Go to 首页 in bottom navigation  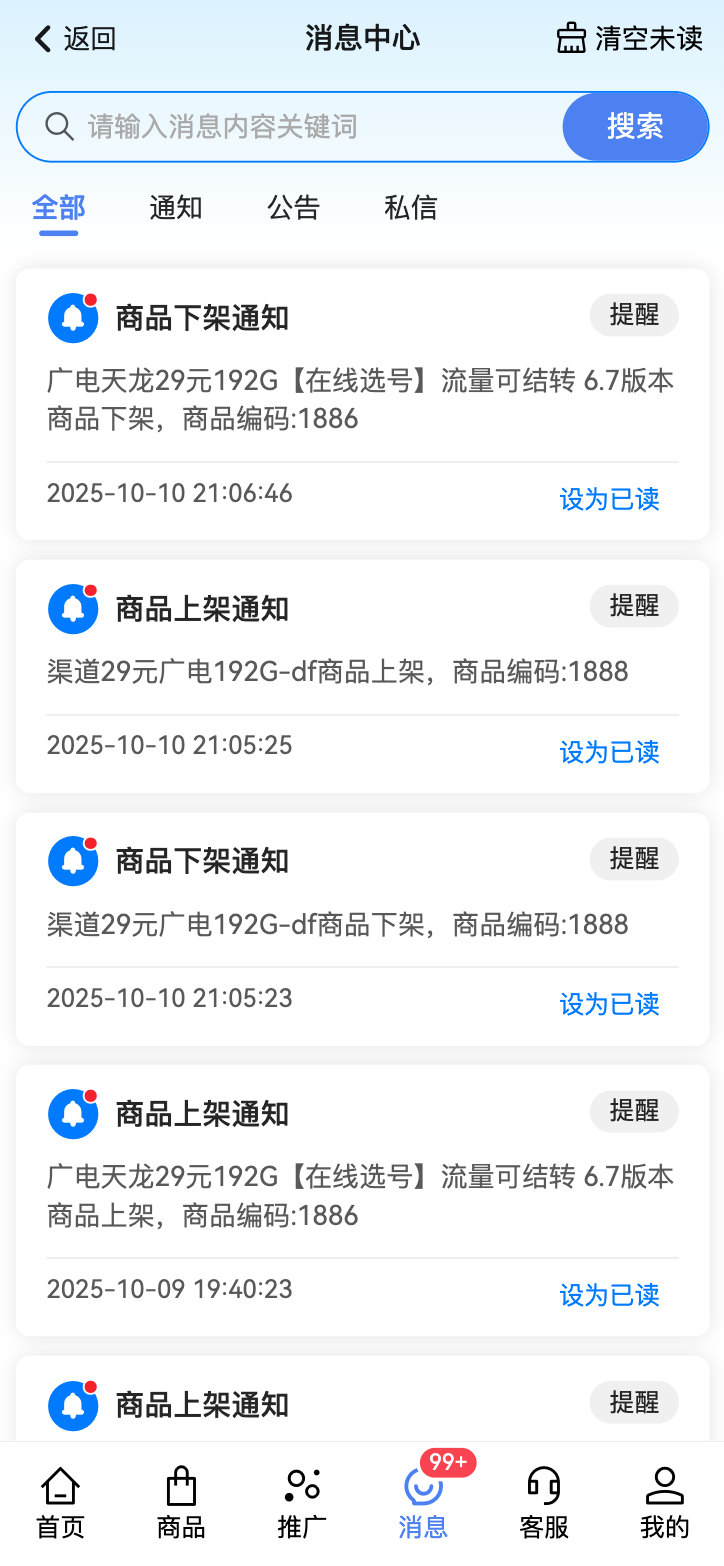pos(60,1503)
